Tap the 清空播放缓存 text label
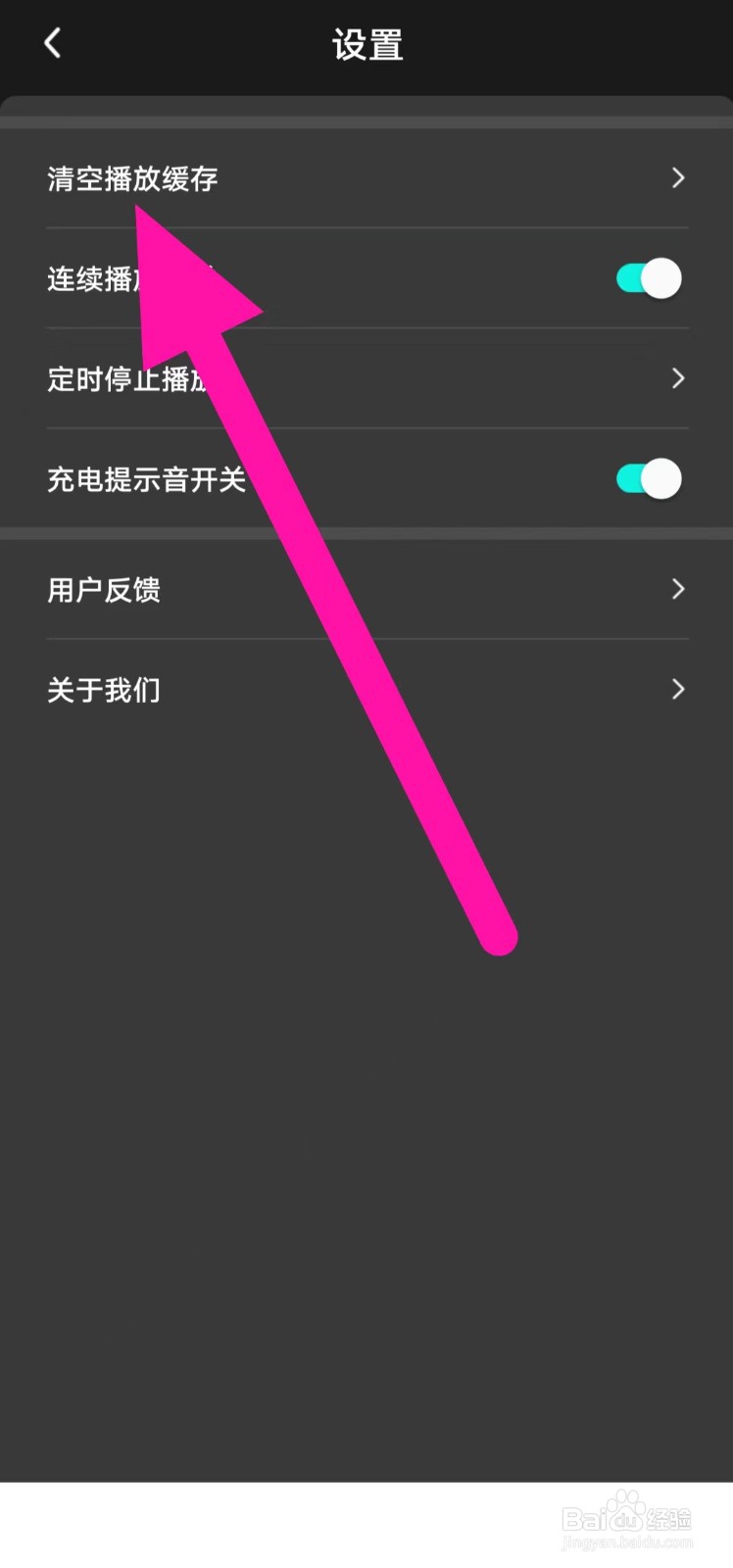The image size is (733, 1568). [132, 179]
